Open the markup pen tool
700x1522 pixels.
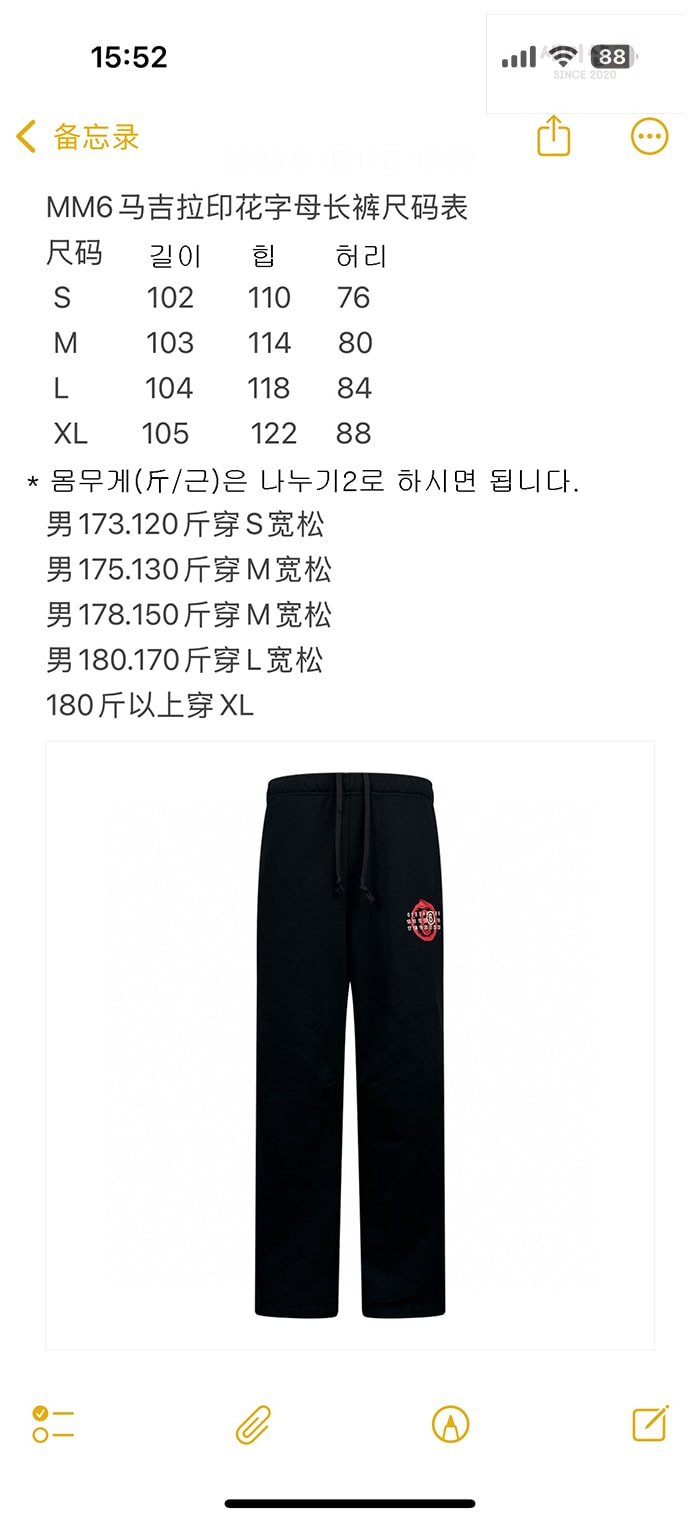click(x=451, y=1424)
